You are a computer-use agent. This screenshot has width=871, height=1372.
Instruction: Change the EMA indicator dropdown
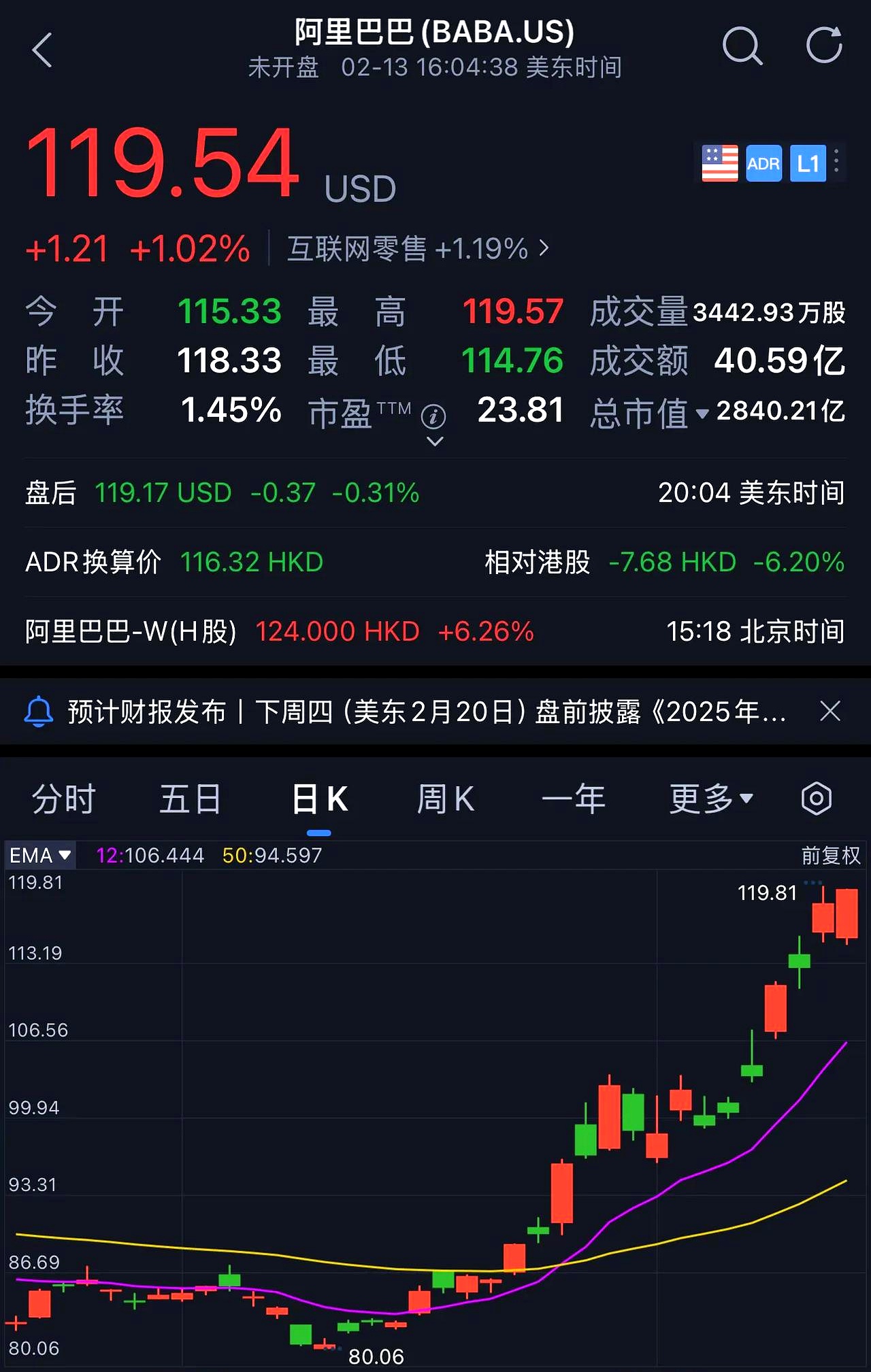click(40, 855)
